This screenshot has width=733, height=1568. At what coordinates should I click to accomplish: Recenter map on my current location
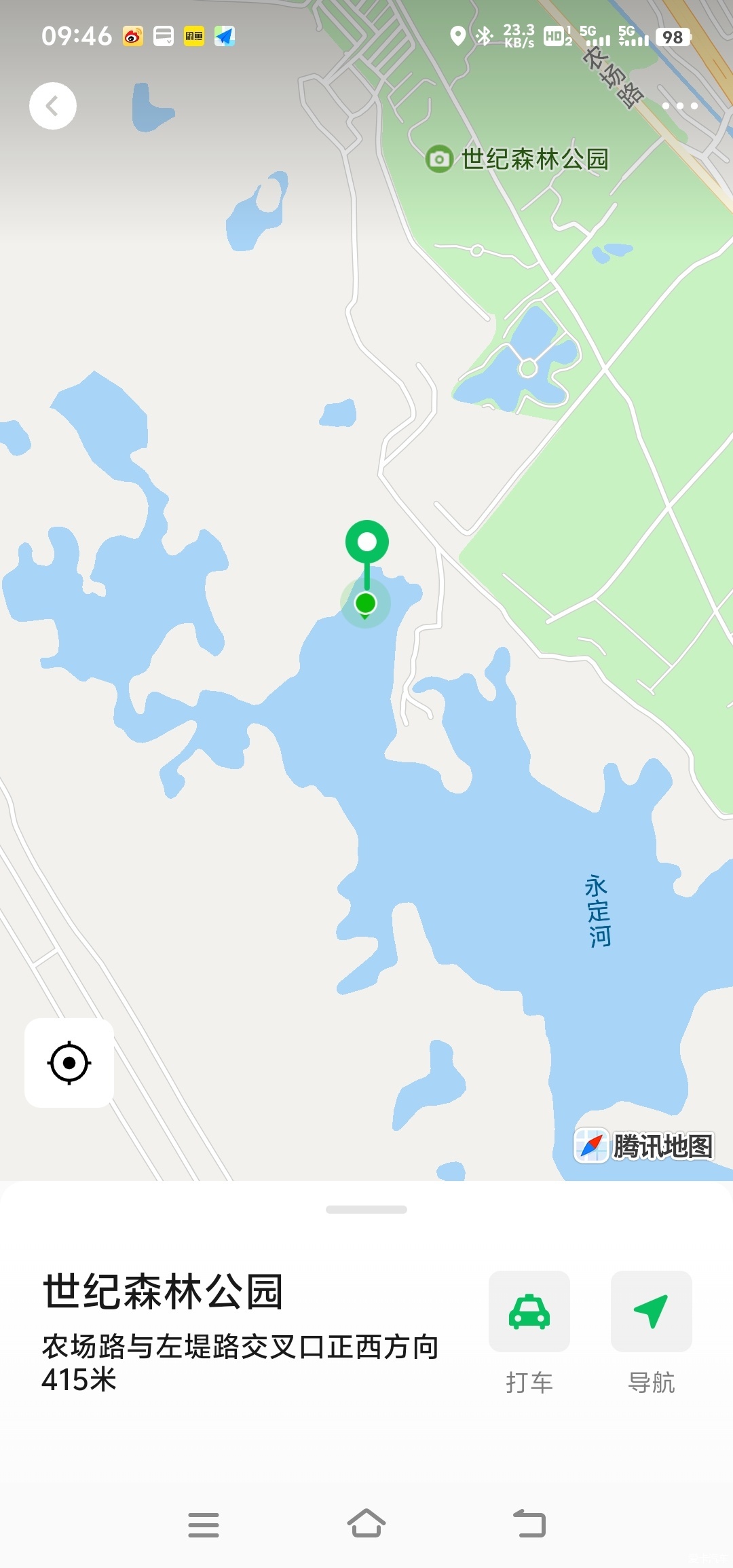69,1063
